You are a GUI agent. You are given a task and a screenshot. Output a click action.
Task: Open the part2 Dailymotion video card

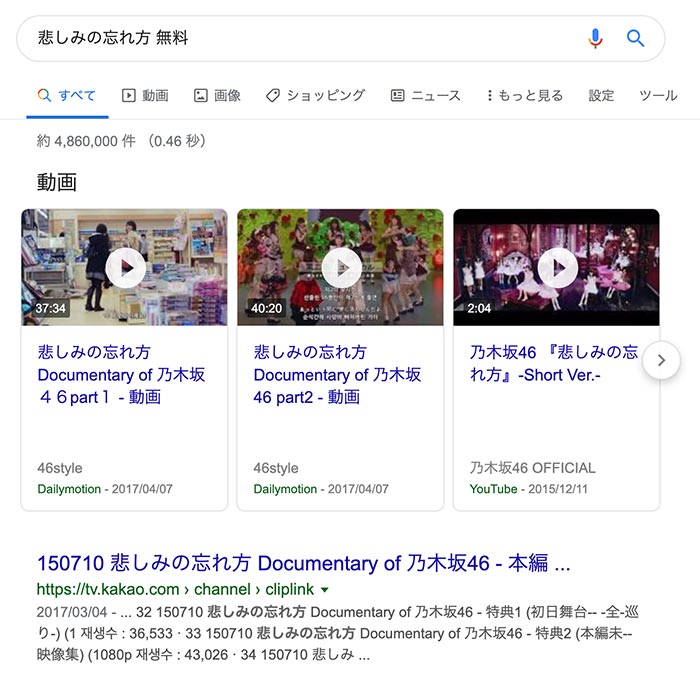[340, 374]
